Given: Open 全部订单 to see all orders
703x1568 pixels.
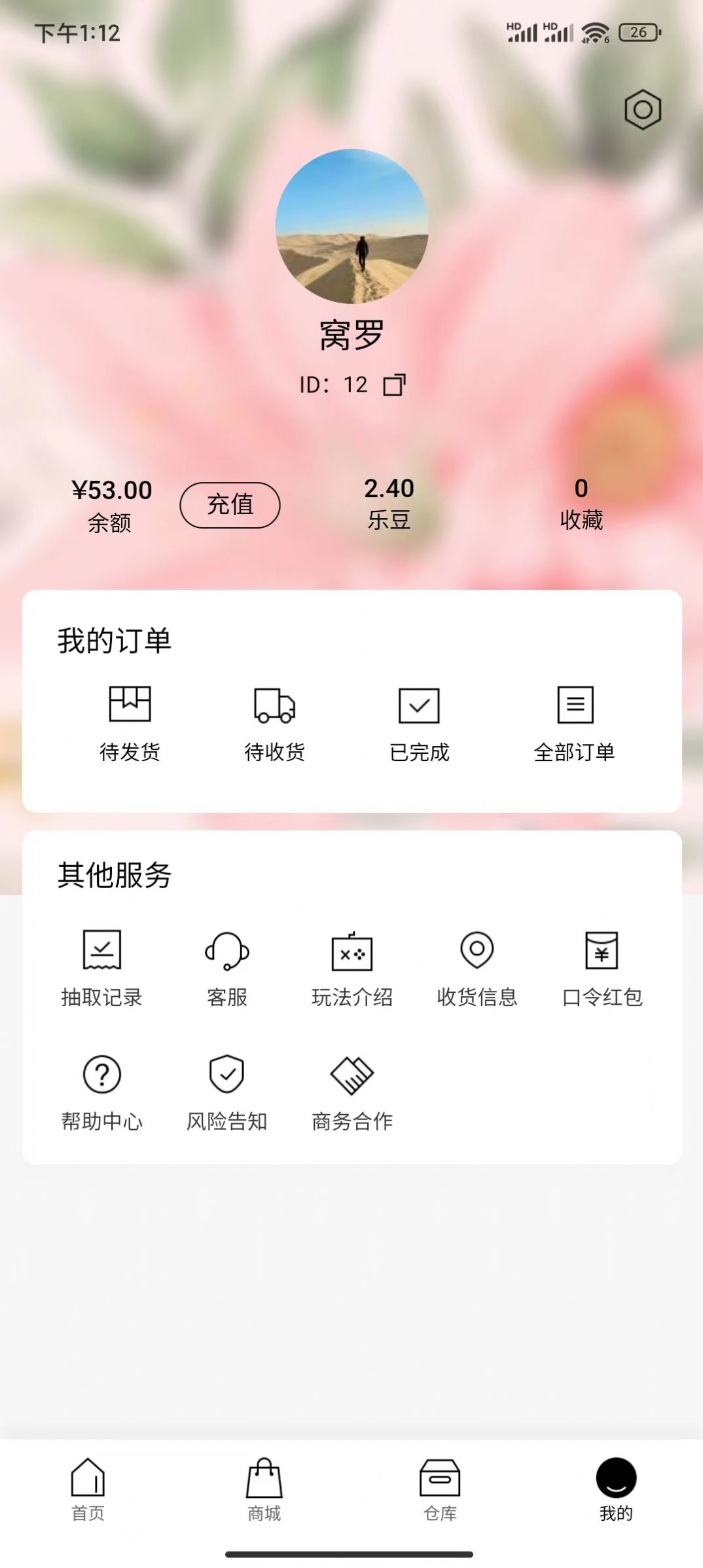Looking at the screenshot, I should click(574, 720).
